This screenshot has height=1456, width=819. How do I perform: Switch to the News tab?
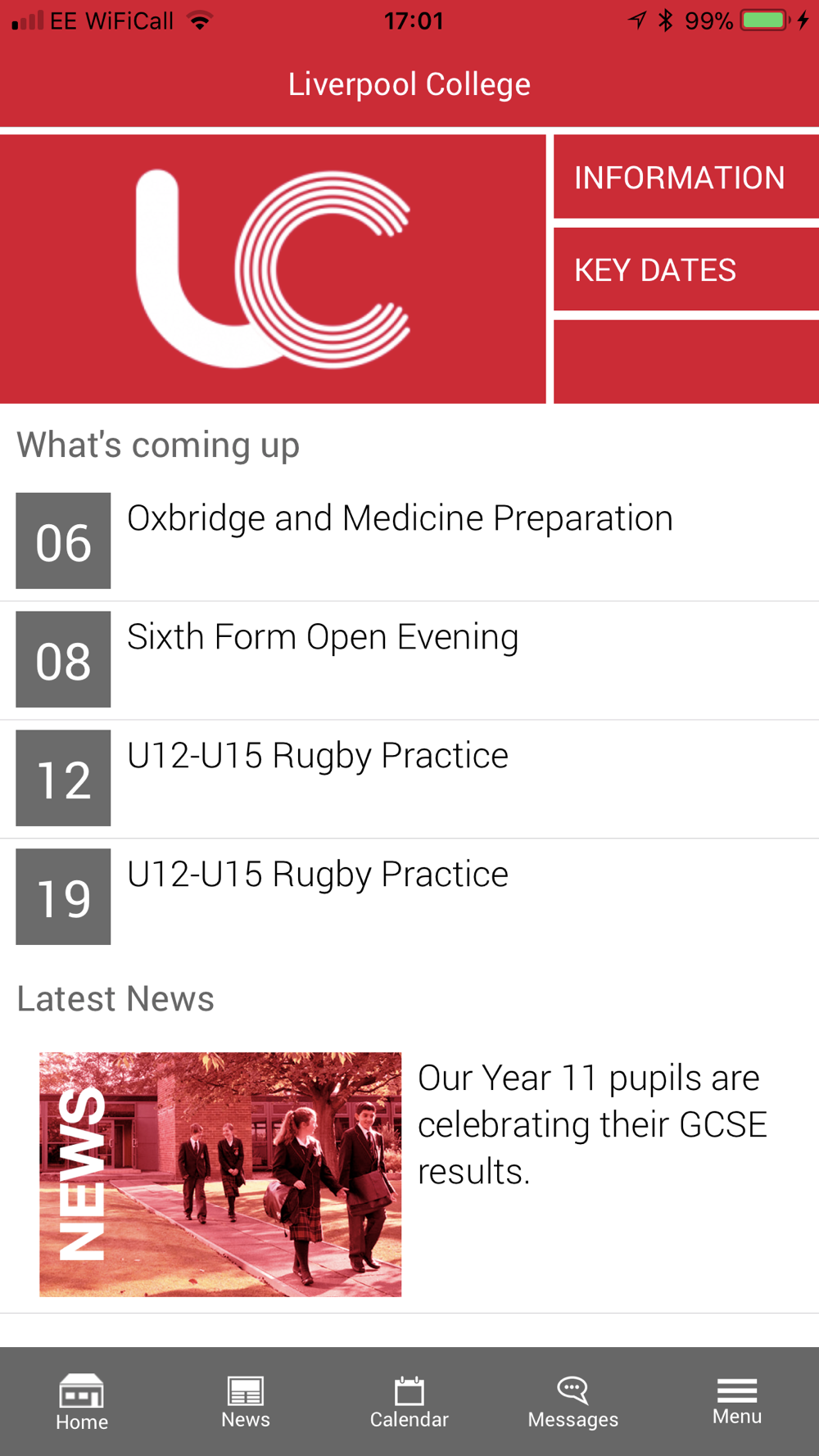coord(246,1402)
